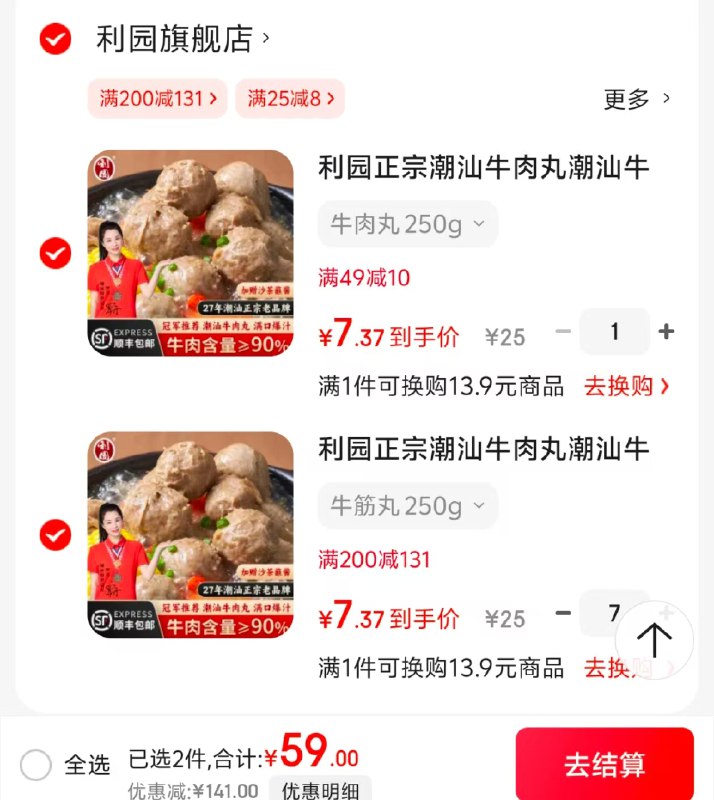This screenshot has width=714, height=800.
Task: Uncheck the 利园旗舰店 store checkbox
Action: 55,40
